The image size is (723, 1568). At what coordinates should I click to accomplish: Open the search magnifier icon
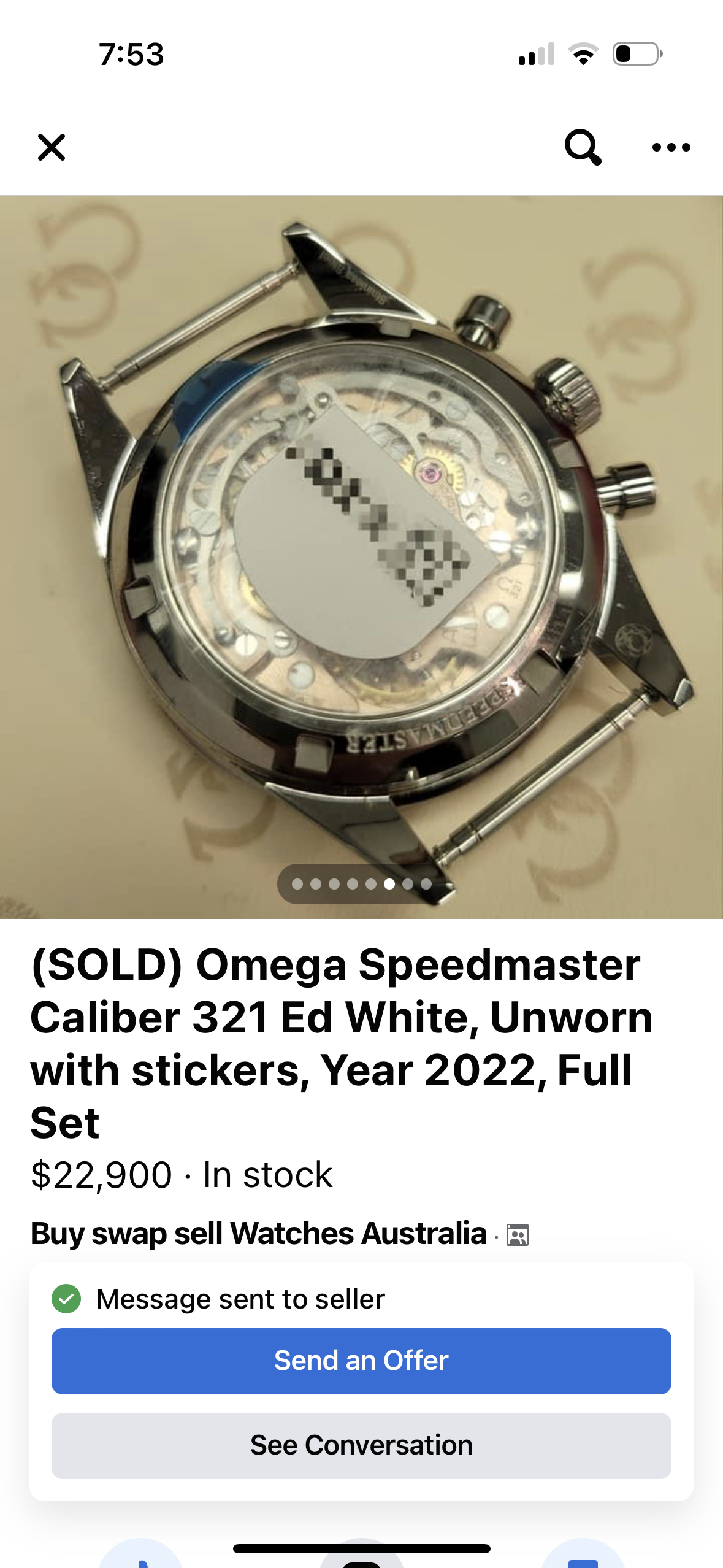(x=583, y=147)
